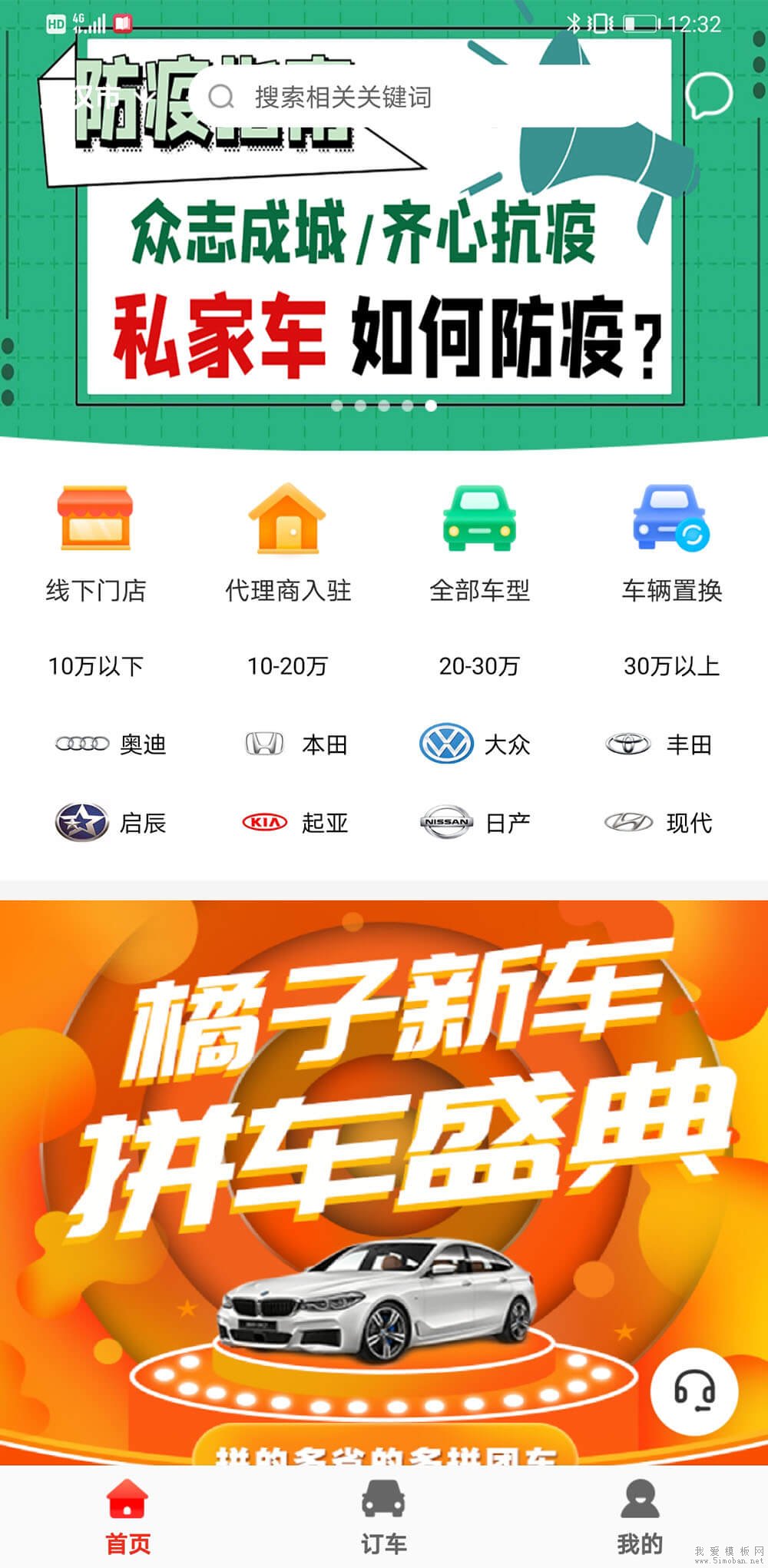Choose the 大众 Volkswagen brand

click(x=476, y=744)
